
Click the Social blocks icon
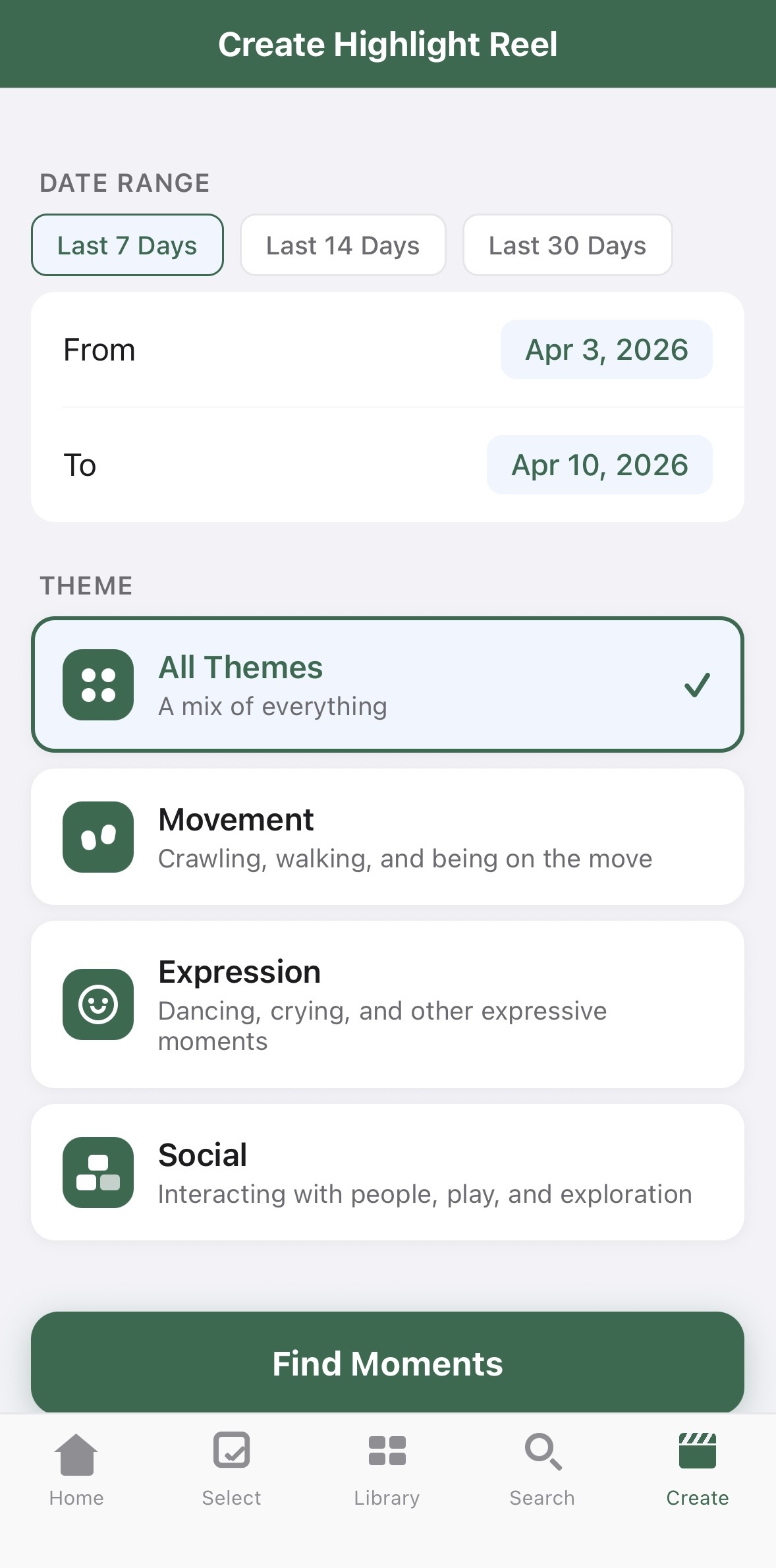click(x=97, y=1173)
